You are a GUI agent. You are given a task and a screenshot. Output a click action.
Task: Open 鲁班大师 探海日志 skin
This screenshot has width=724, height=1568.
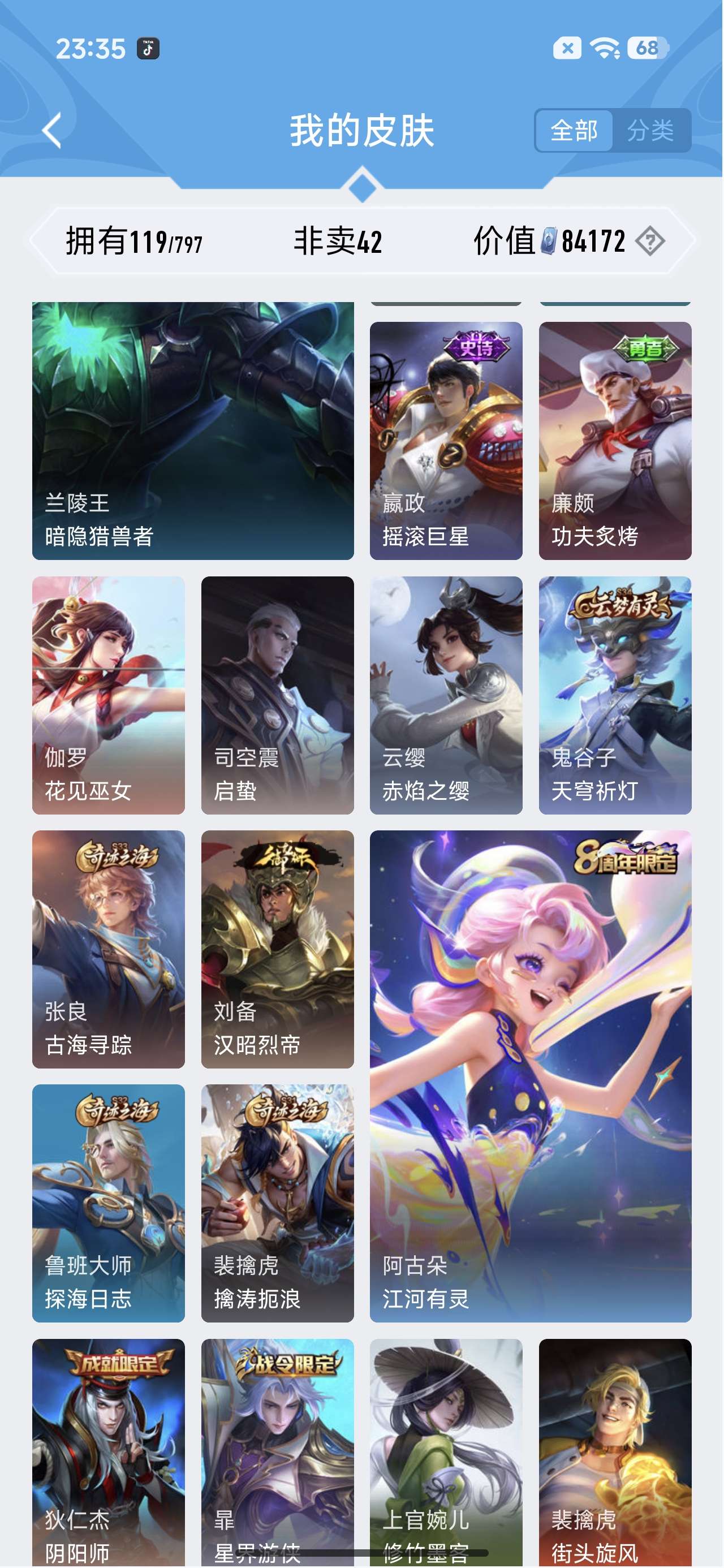click(x=109, y=1203)
